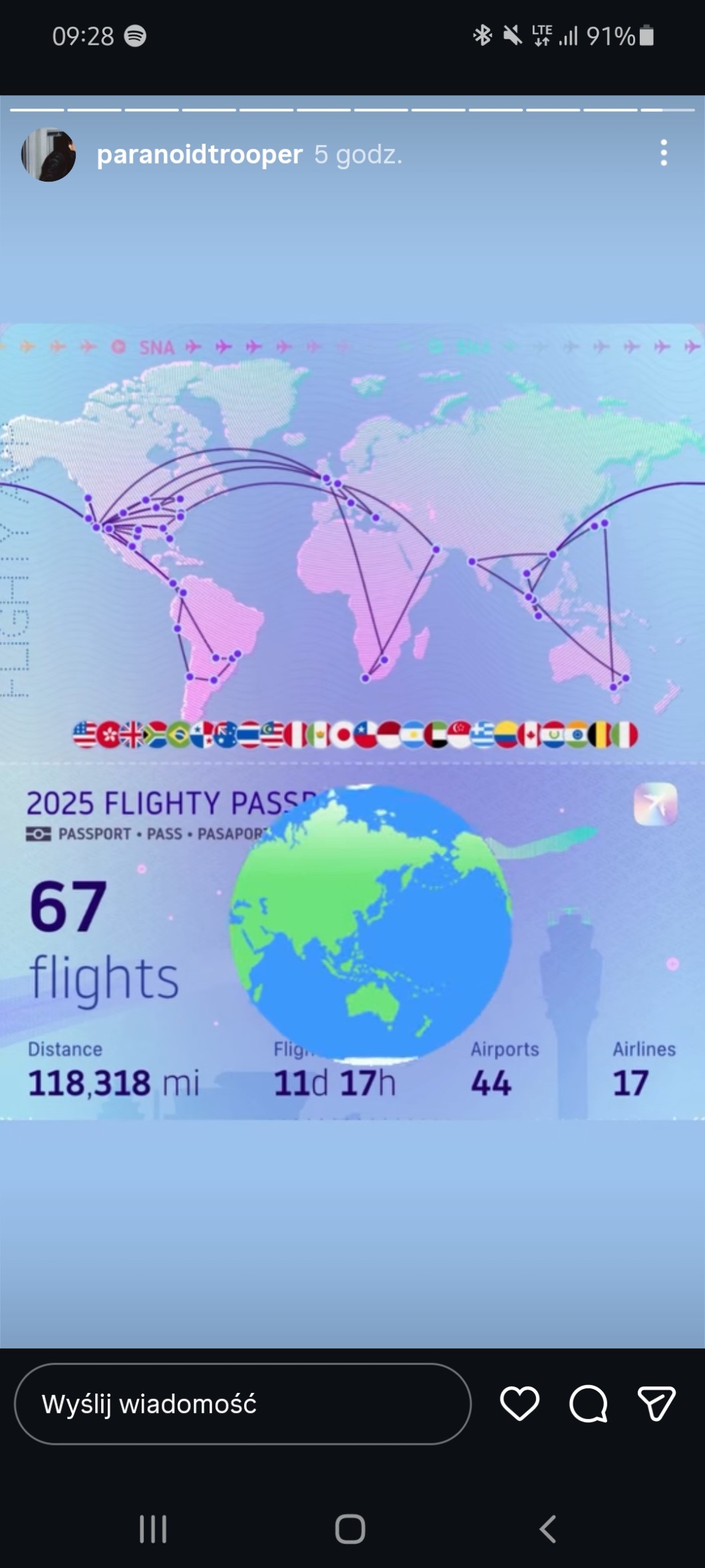Tap the Wyślij wiadomość message field
Viewport: 705px width, 1568px height.
(x=243, y=1404)
